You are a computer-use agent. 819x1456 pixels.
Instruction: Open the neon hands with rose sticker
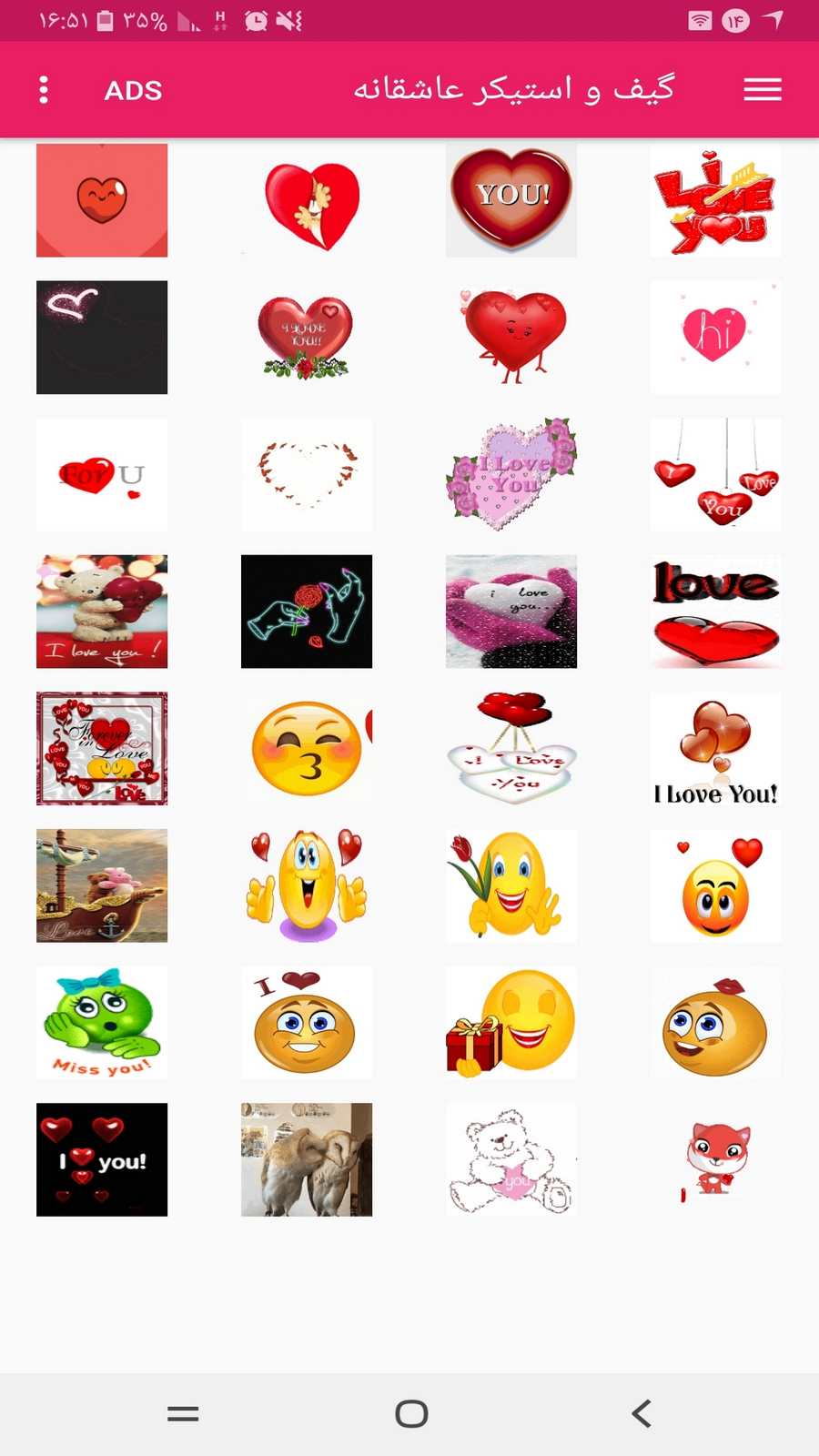[x=307, y=612]
